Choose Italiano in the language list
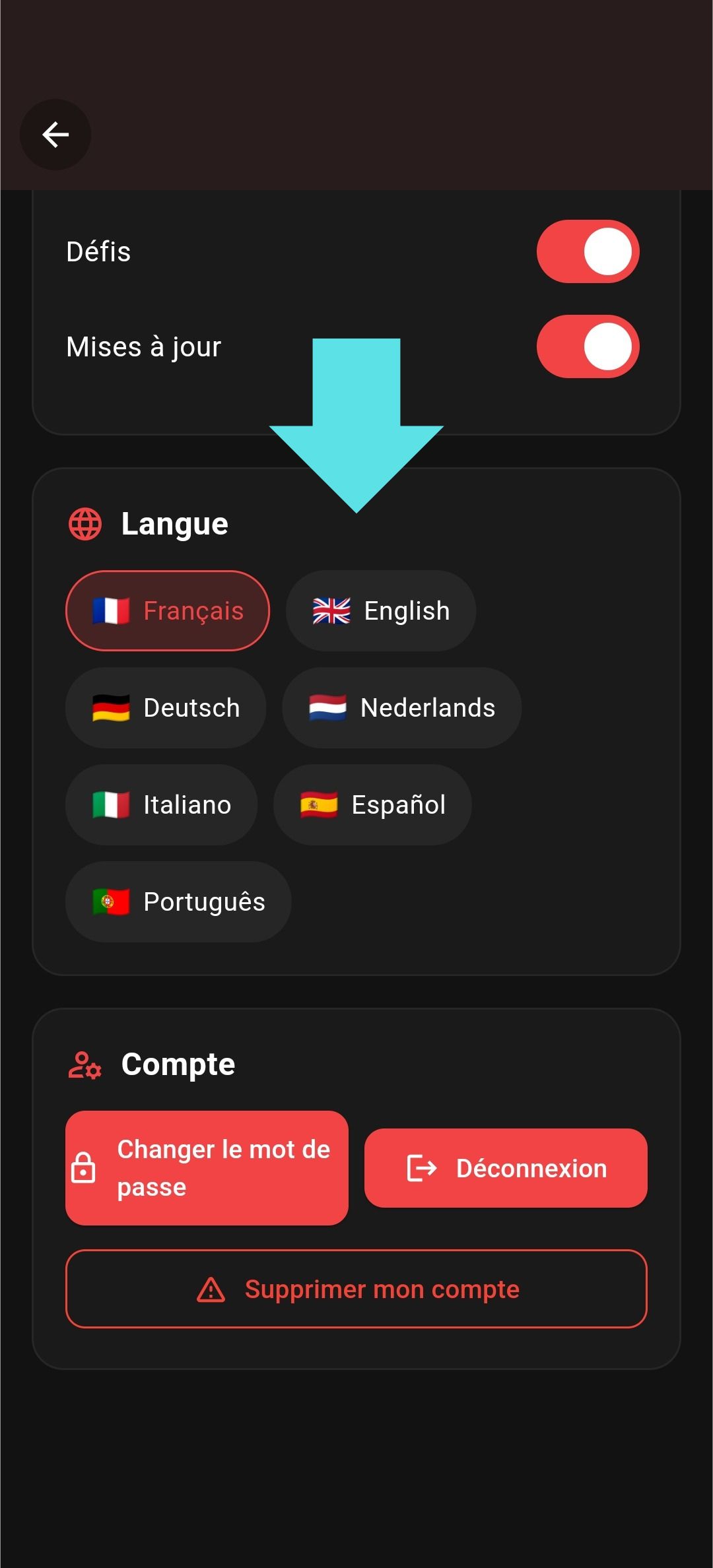This screenshot has height=1568, width=713. [161, 804]
